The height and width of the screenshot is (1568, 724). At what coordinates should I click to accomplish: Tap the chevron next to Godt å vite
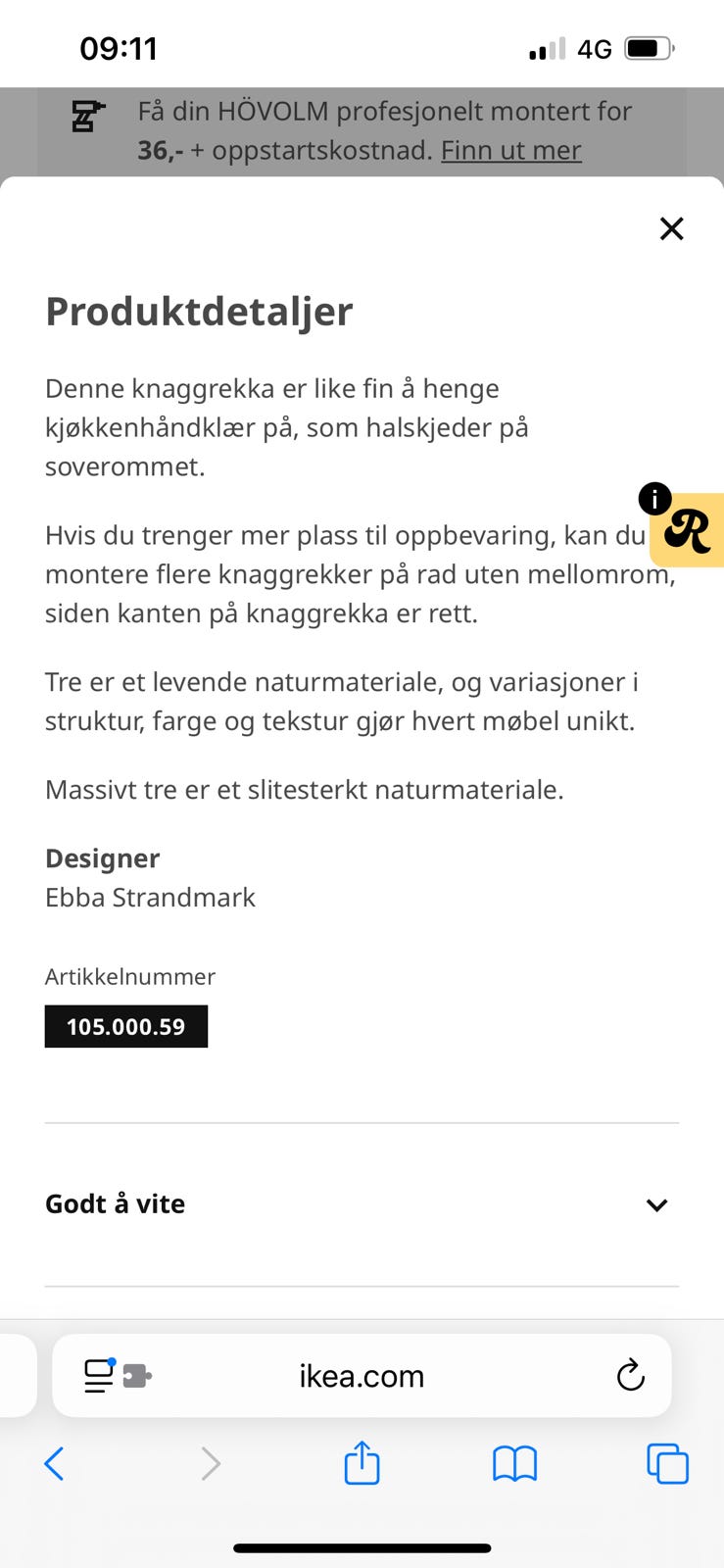pos(655,1205)
